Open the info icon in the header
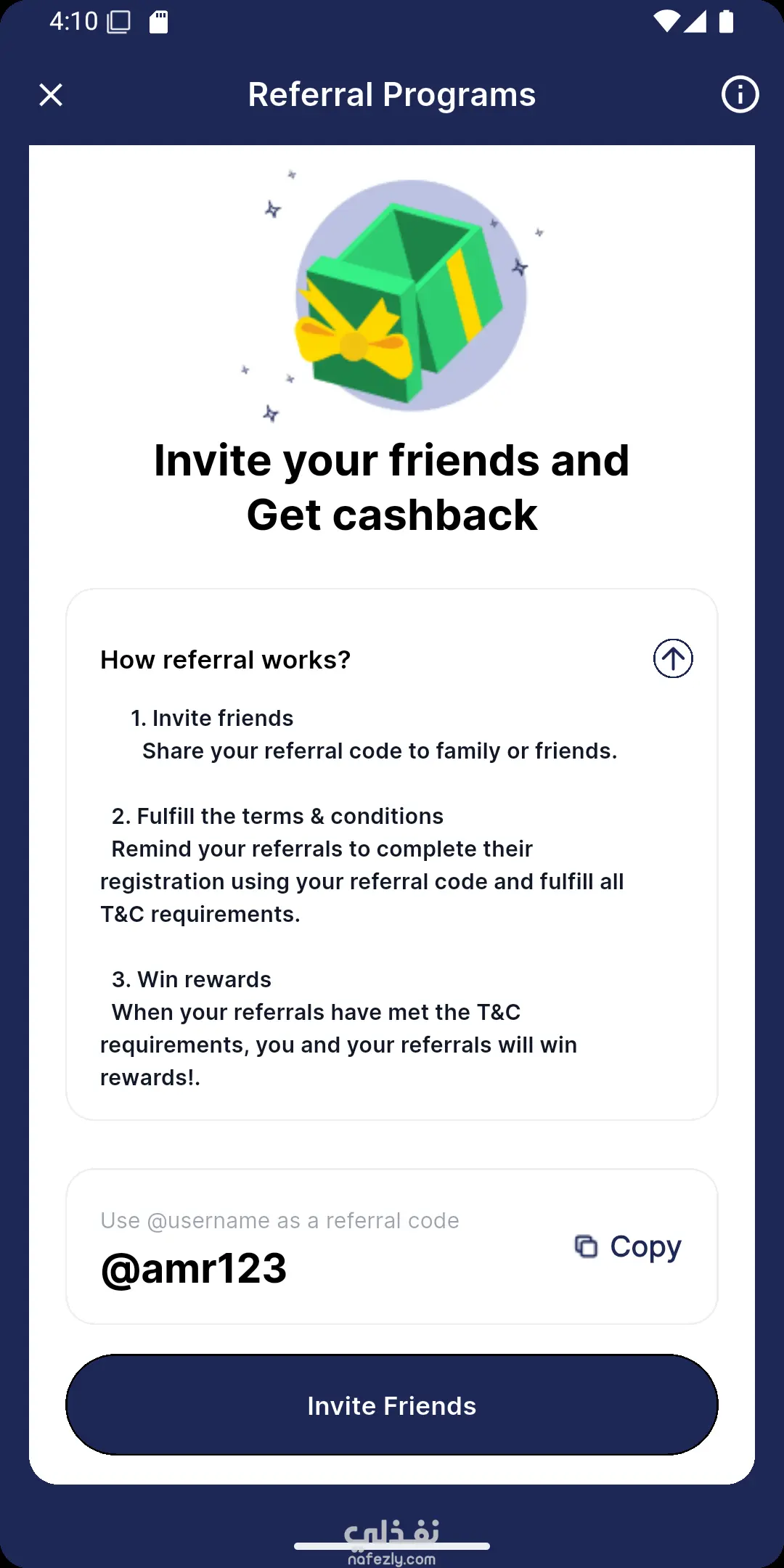 pos(740,94)
